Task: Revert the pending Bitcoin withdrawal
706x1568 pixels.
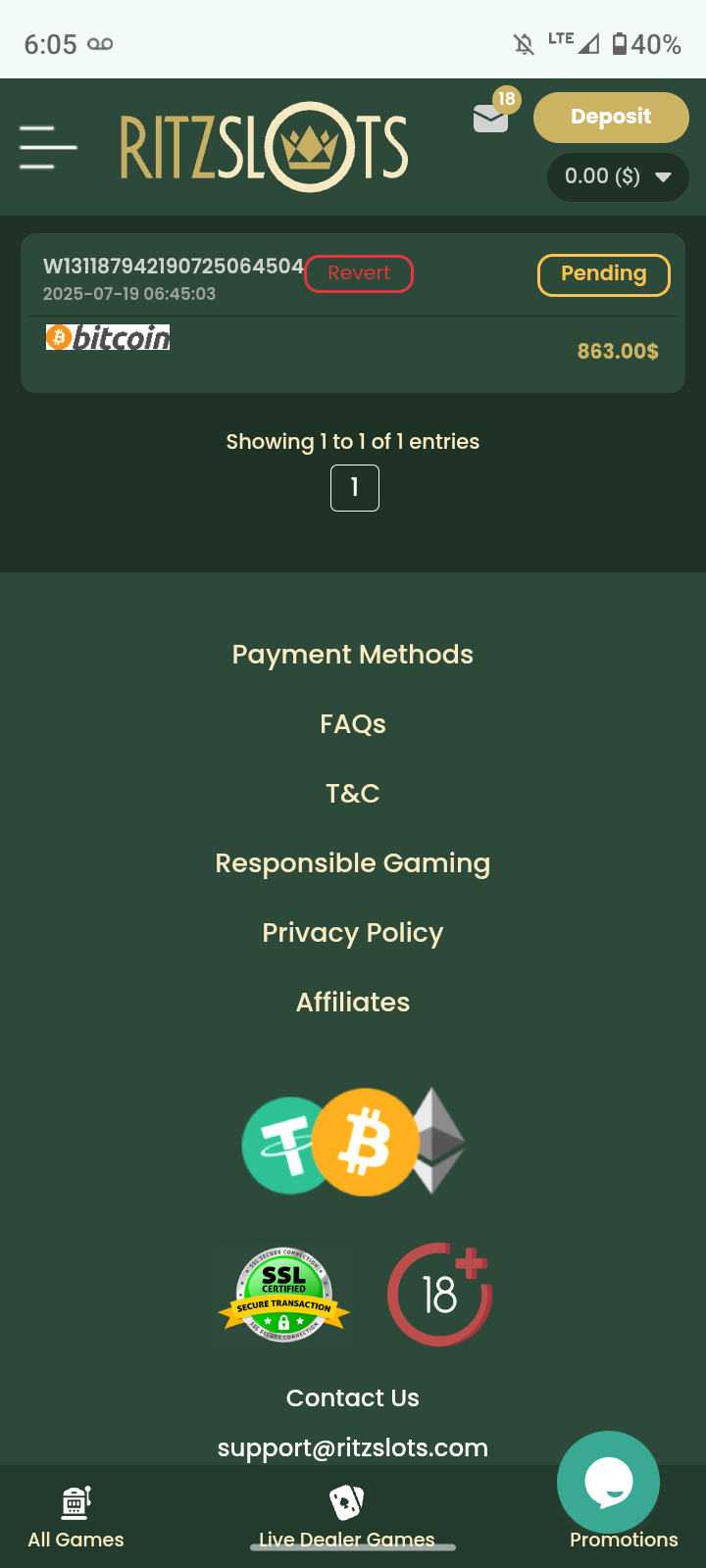Action: tap(359, 273)
